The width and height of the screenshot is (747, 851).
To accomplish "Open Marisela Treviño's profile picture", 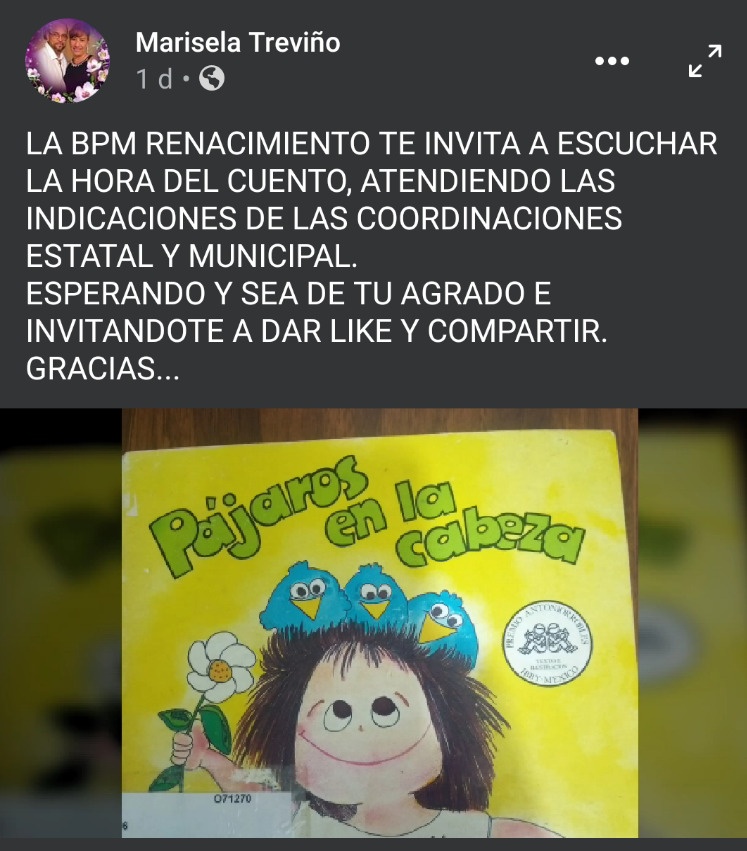I will [x=67, y=60].
